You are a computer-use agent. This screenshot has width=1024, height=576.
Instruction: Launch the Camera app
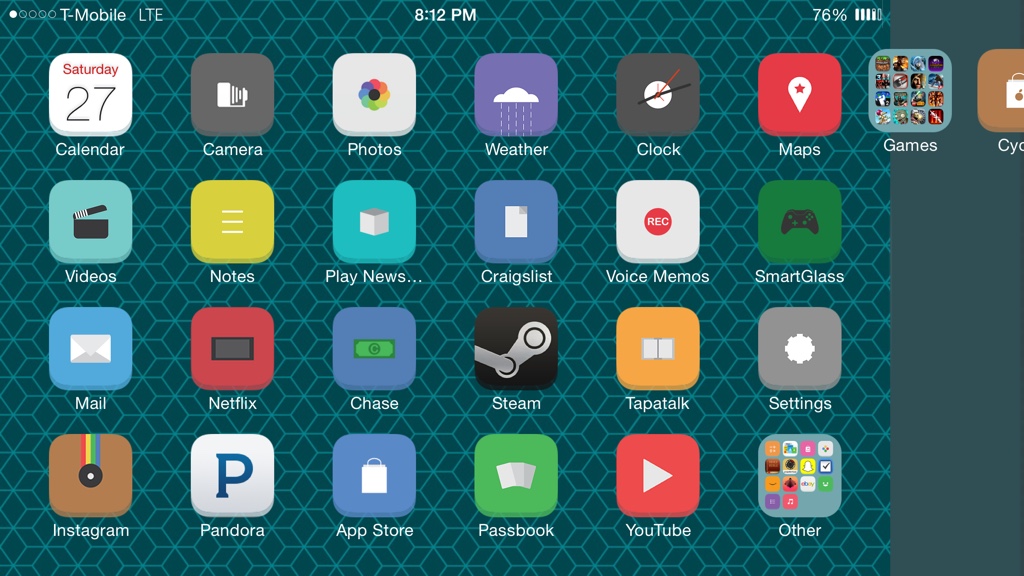tap(232, 95)
